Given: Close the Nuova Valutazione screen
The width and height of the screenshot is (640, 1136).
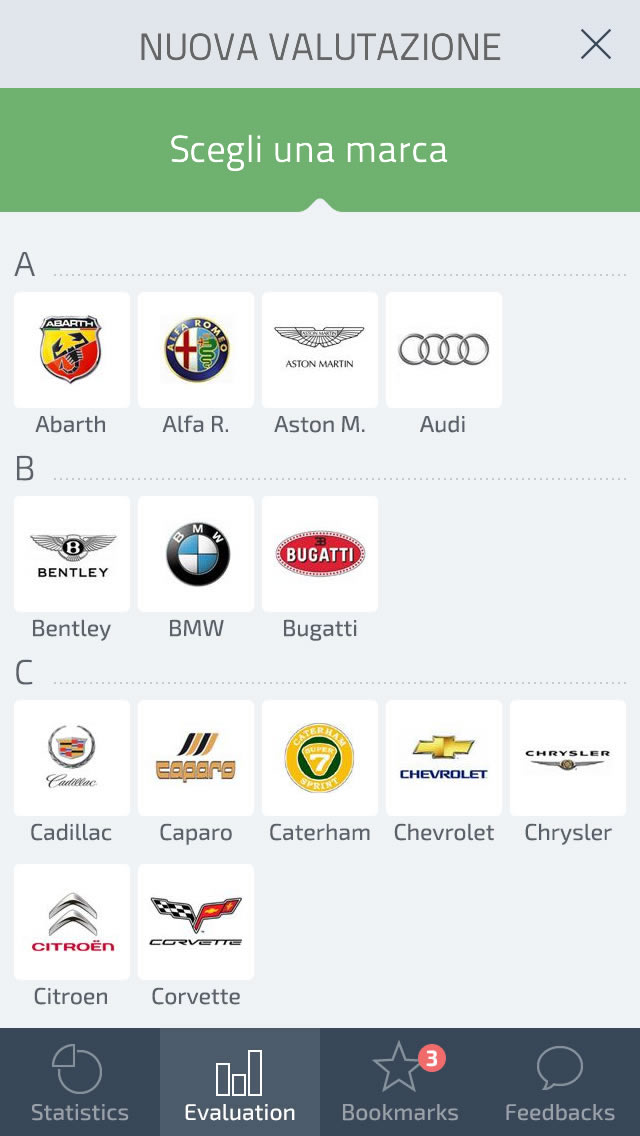Looking at the screenshot, I should pyautogui.click(x=596, y=45).
